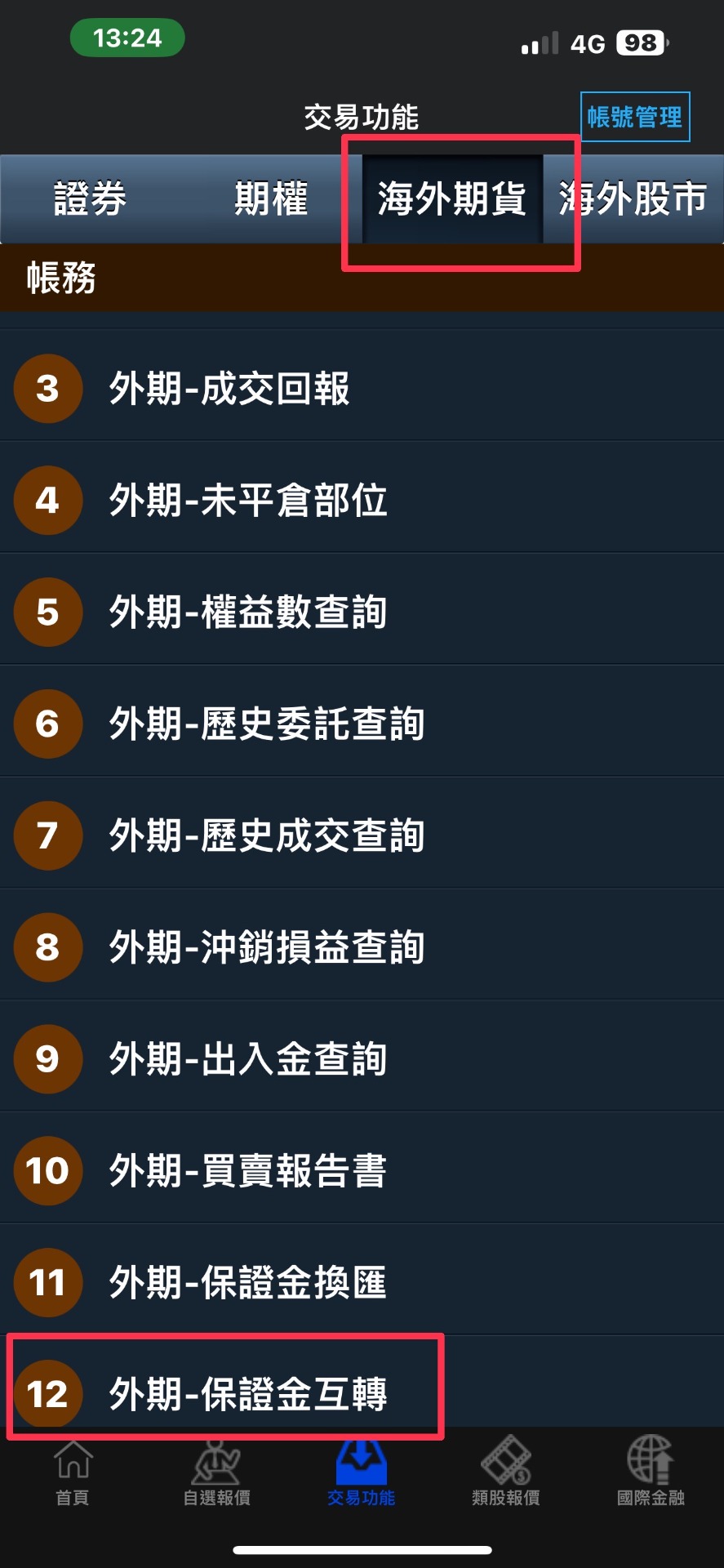Open 外期-歷史成交查詢

[x=362, y=835]
